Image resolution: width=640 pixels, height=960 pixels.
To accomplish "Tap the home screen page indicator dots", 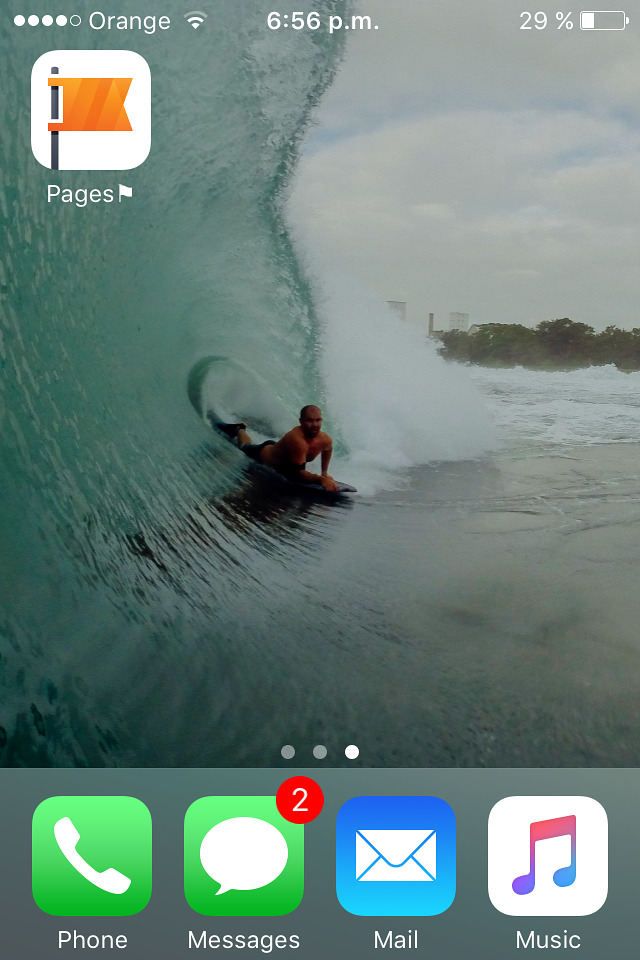I will point(320,752).
